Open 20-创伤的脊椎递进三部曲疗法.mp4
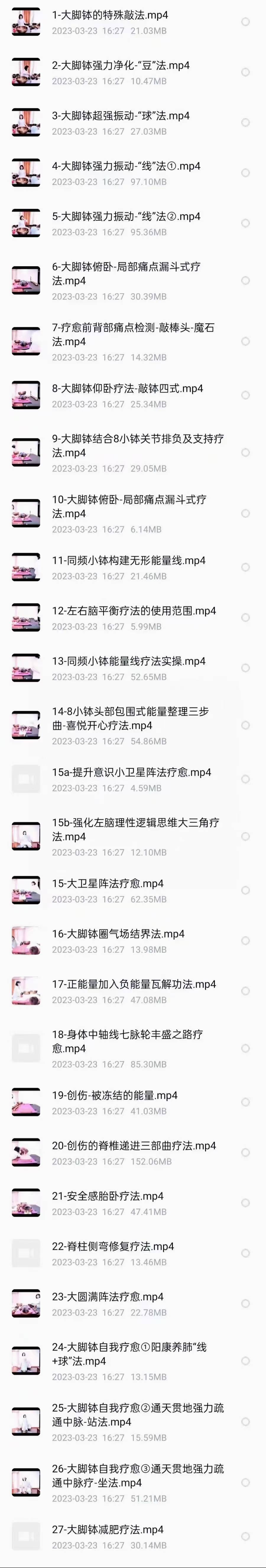Viewport: 266px width, 1568px height. [x=134, y=1146]
